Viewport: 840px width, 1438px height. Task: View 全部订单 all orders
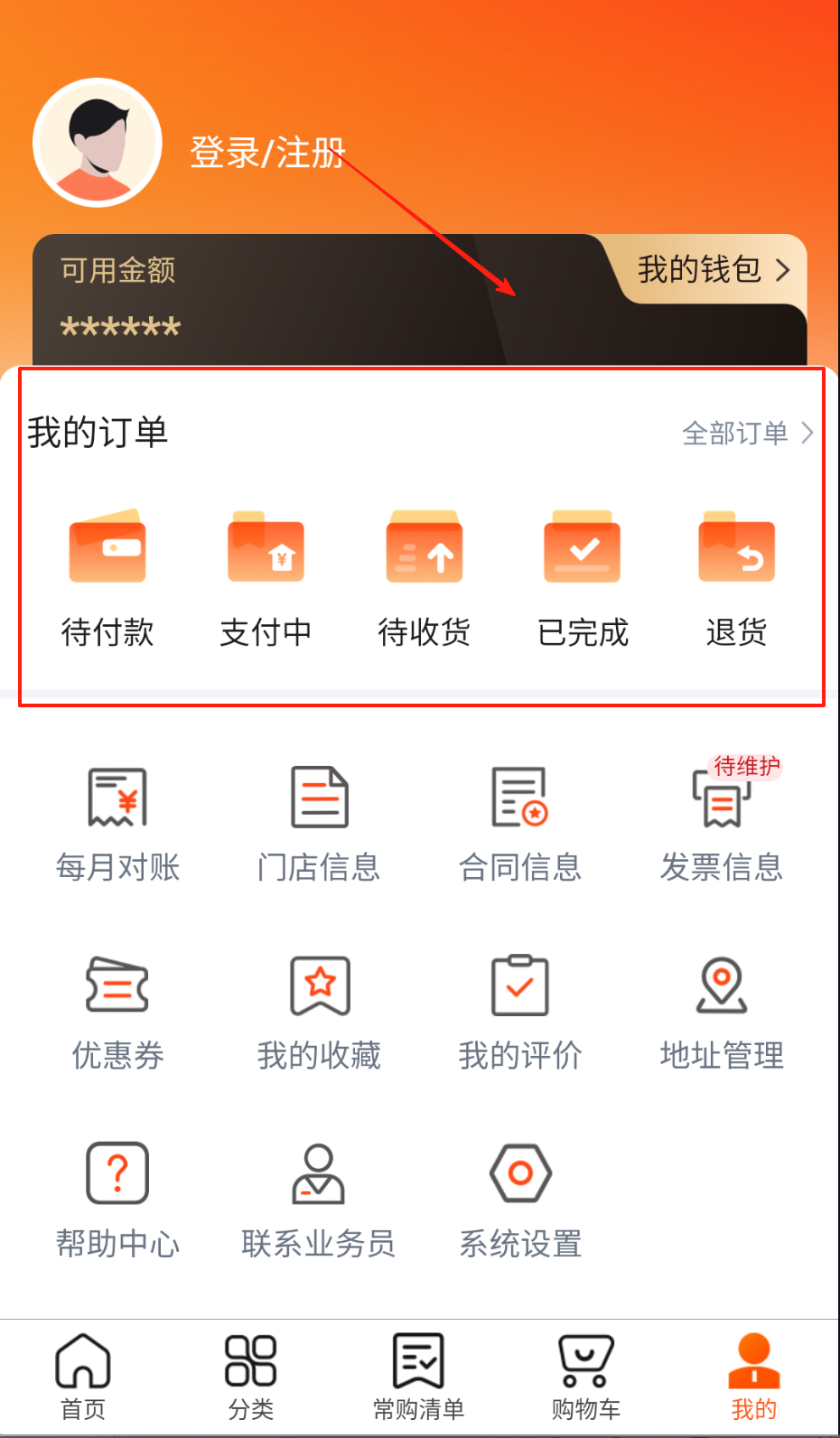(747, 434)
